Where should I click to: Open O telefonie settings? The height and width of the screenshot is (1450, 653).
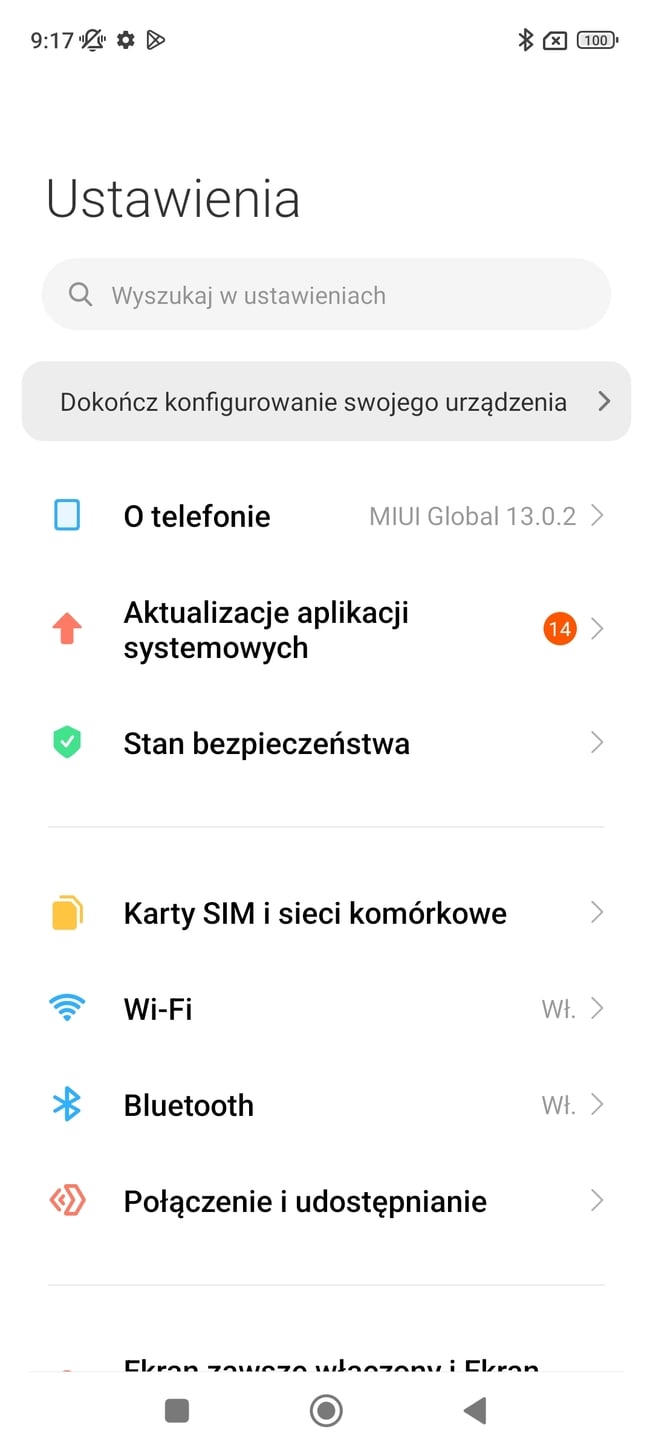click(325, 516)
